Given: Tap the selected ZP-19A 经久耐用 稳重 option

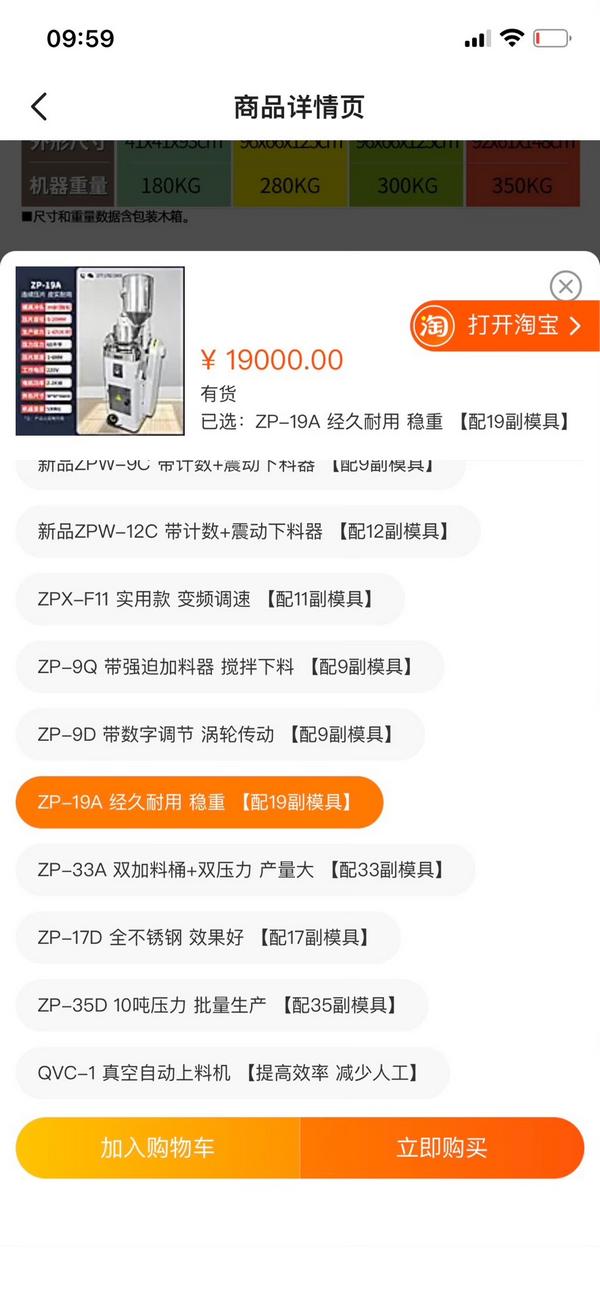Looking at the screenshot, I should coord(198,802).
